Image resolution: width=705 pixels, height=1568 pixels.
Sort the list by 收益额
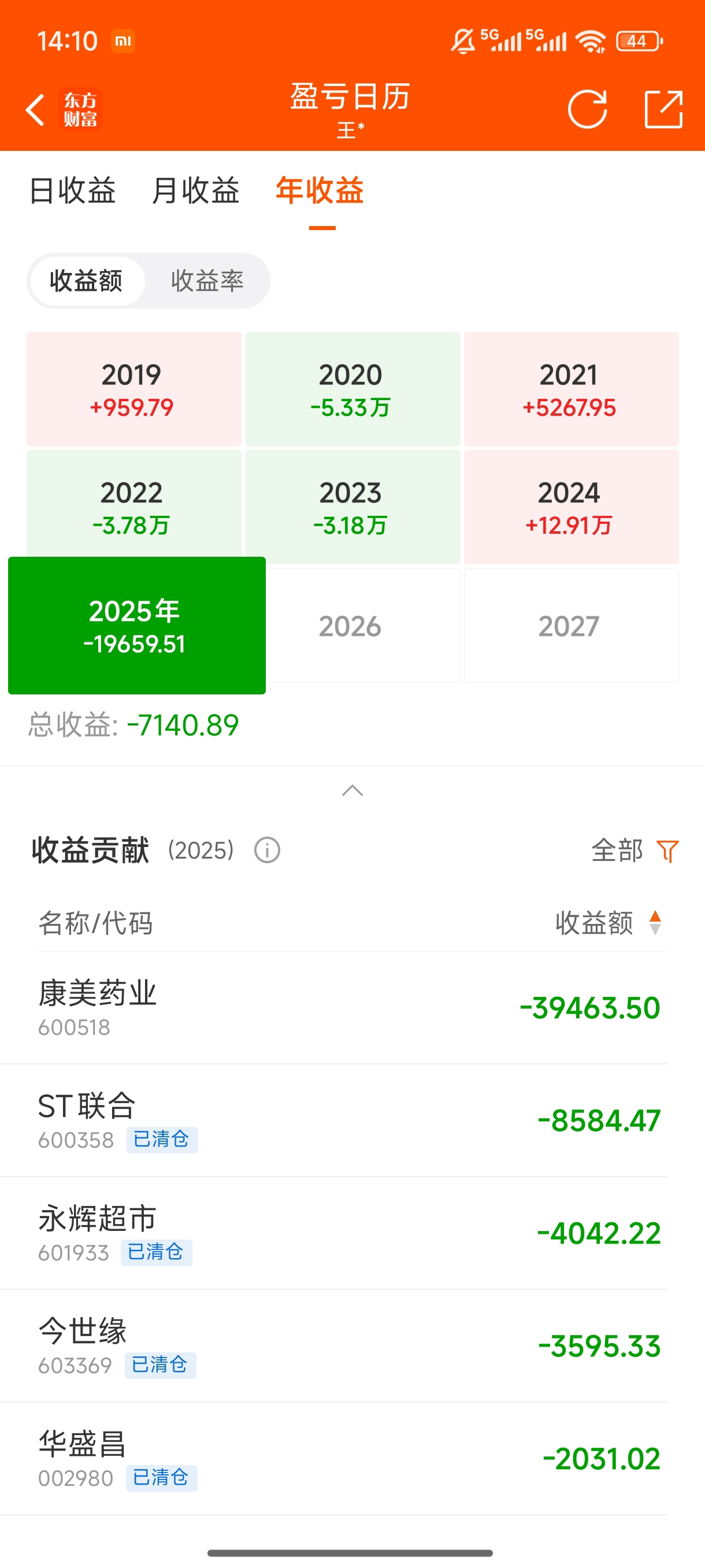point(607,923)
